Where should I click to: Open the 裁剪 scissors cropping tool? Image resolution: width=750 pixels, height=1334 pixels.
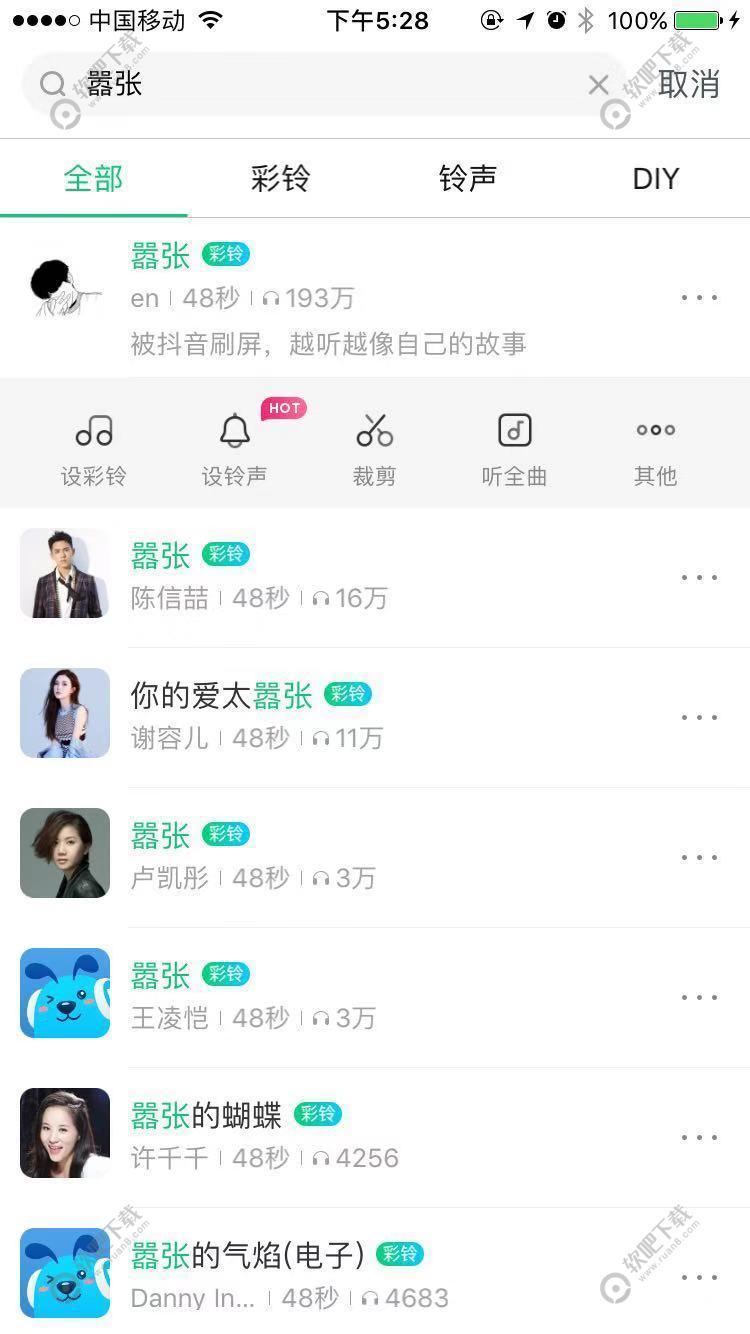(x=374, y=443)
